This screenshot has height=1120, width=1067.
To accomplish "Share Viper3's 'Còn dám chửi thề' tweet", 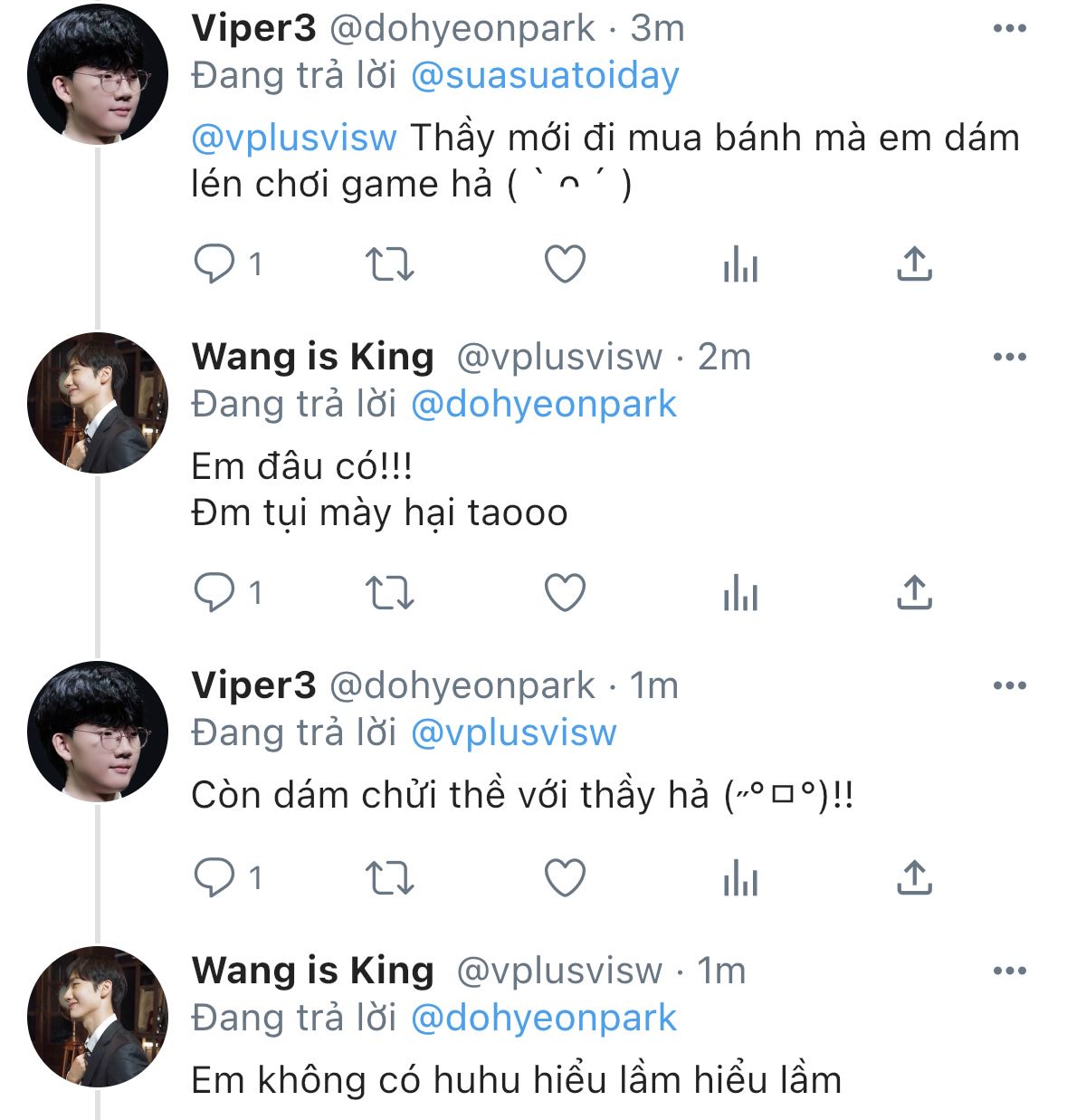I will point(914,877).
